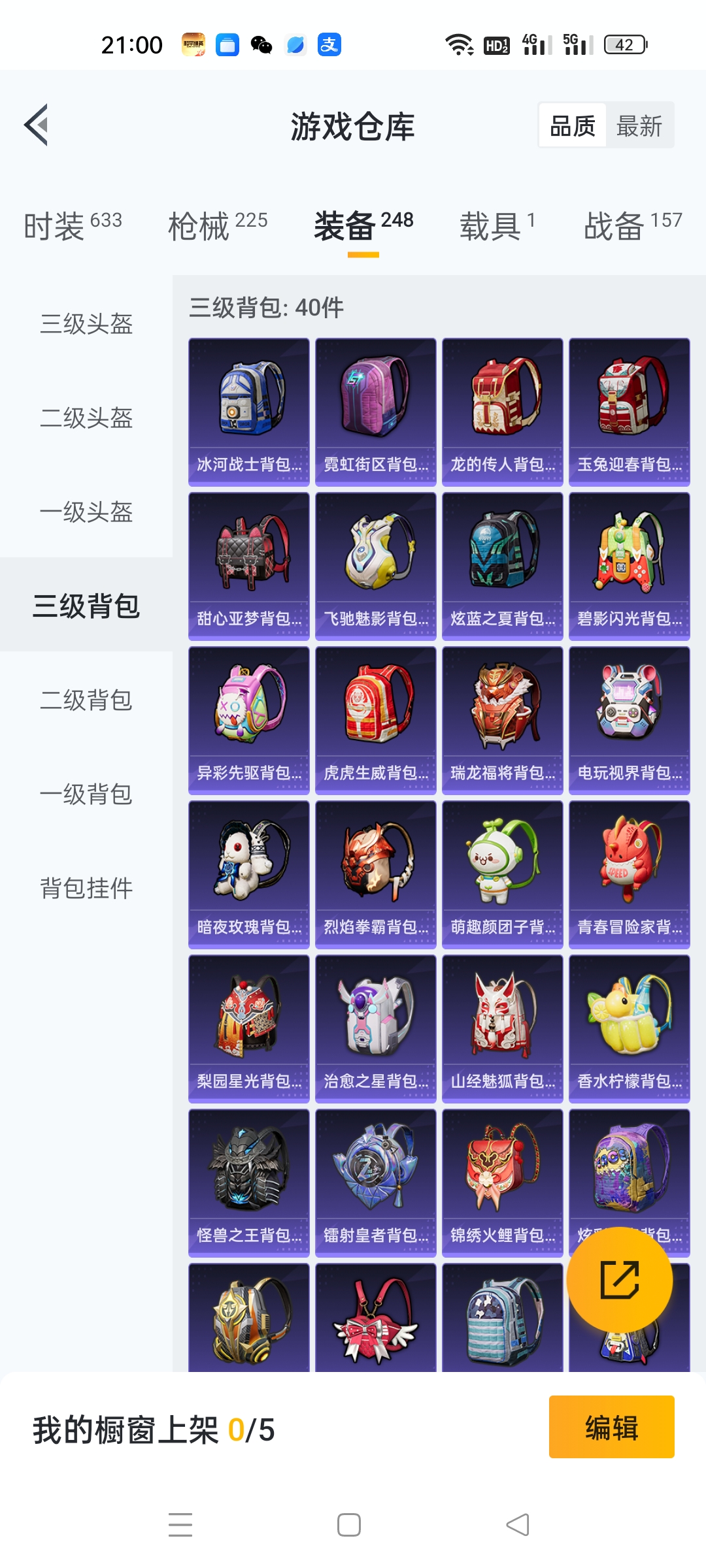706x1568 pixels.
Task: Open the 冰河战士背包 item
Action: click(x=249, y=412)
